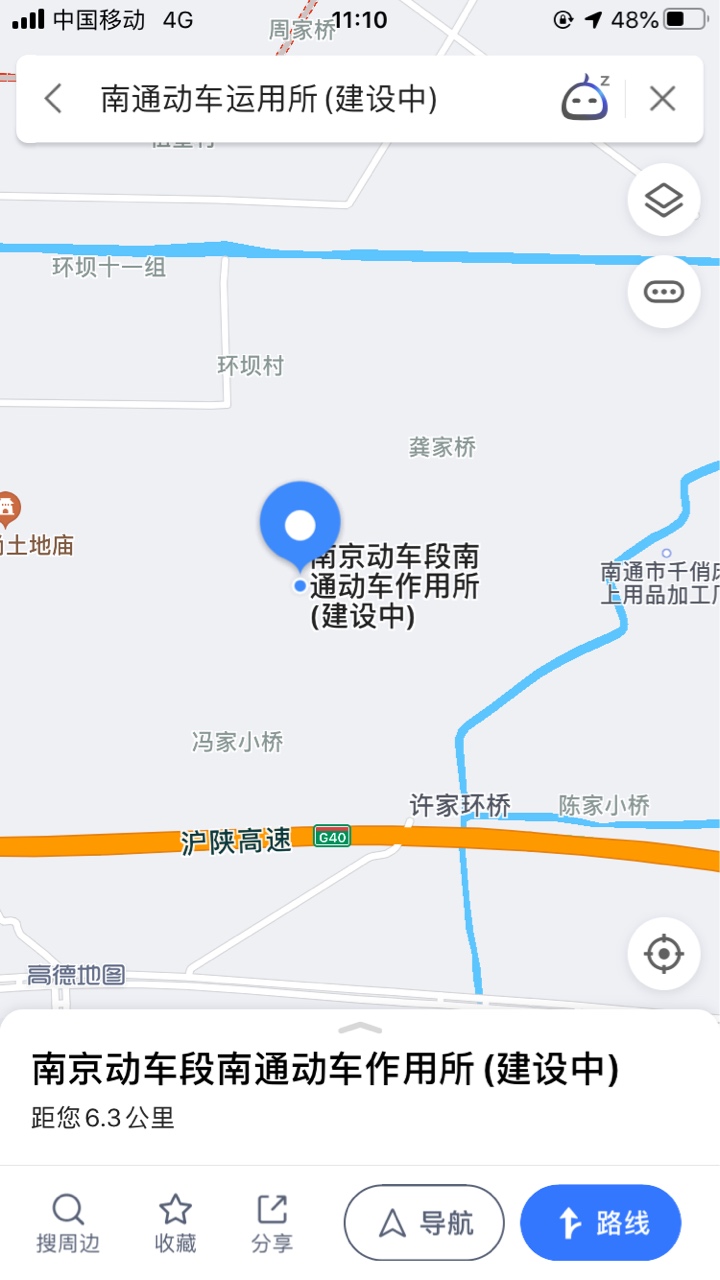Open details for 南京动车段南通动车作用所 card
The width and height of the screenshot is (720, 1280).
[325, 1070]
